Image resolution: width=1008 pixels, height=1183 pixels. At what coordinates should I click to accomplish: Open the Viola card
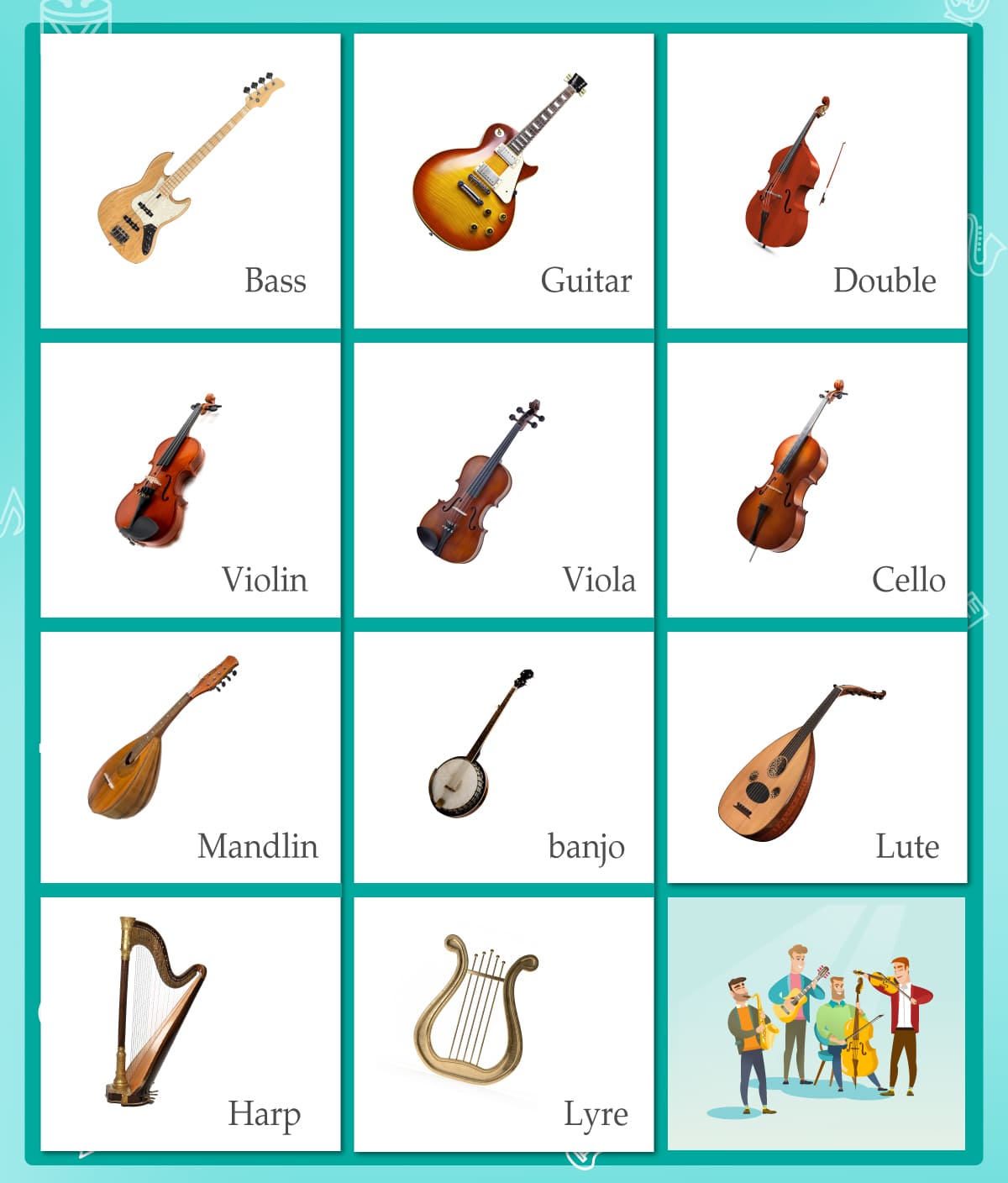(503, 480)
